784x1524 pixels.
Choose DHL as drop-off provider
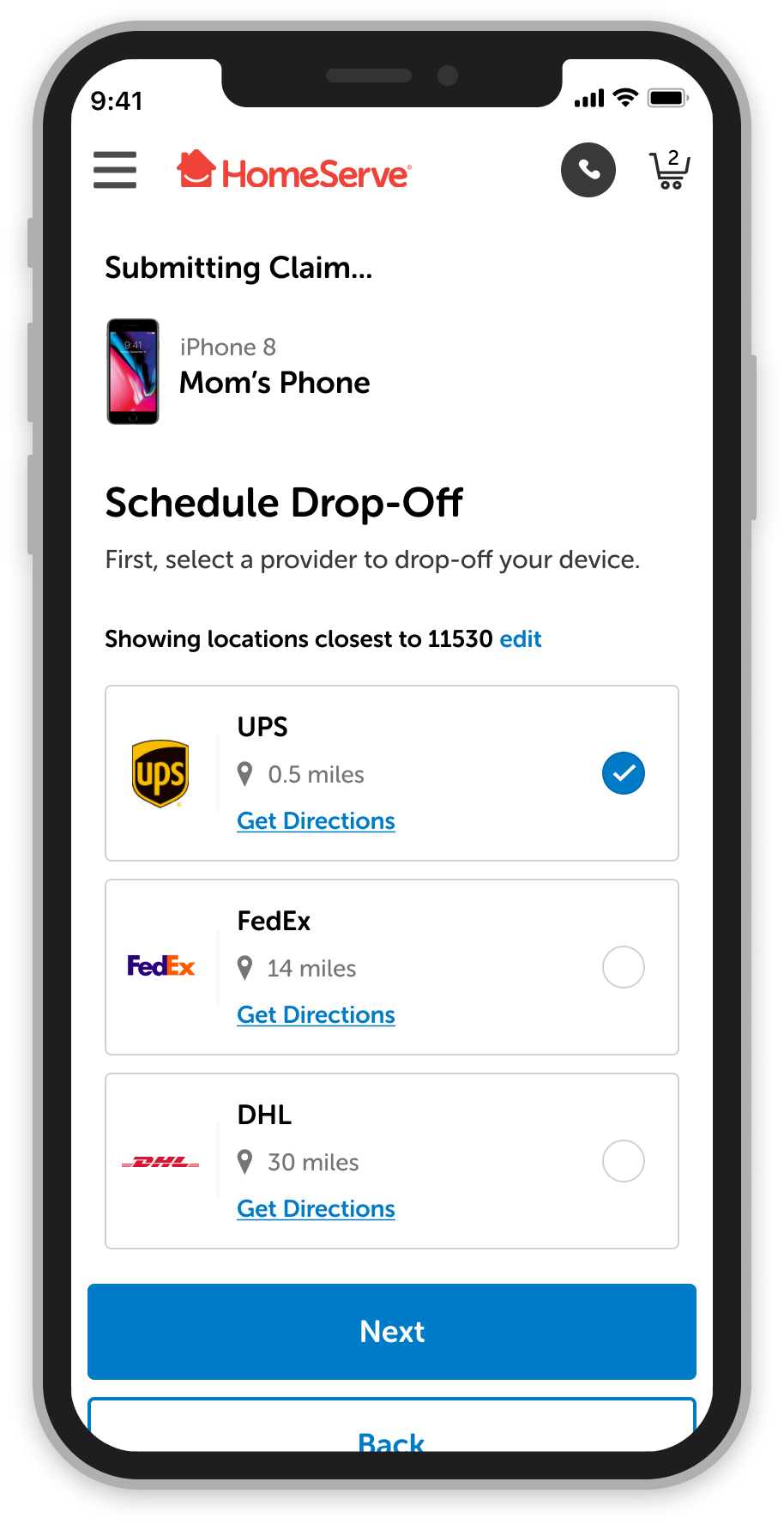tap(624, 1161)
